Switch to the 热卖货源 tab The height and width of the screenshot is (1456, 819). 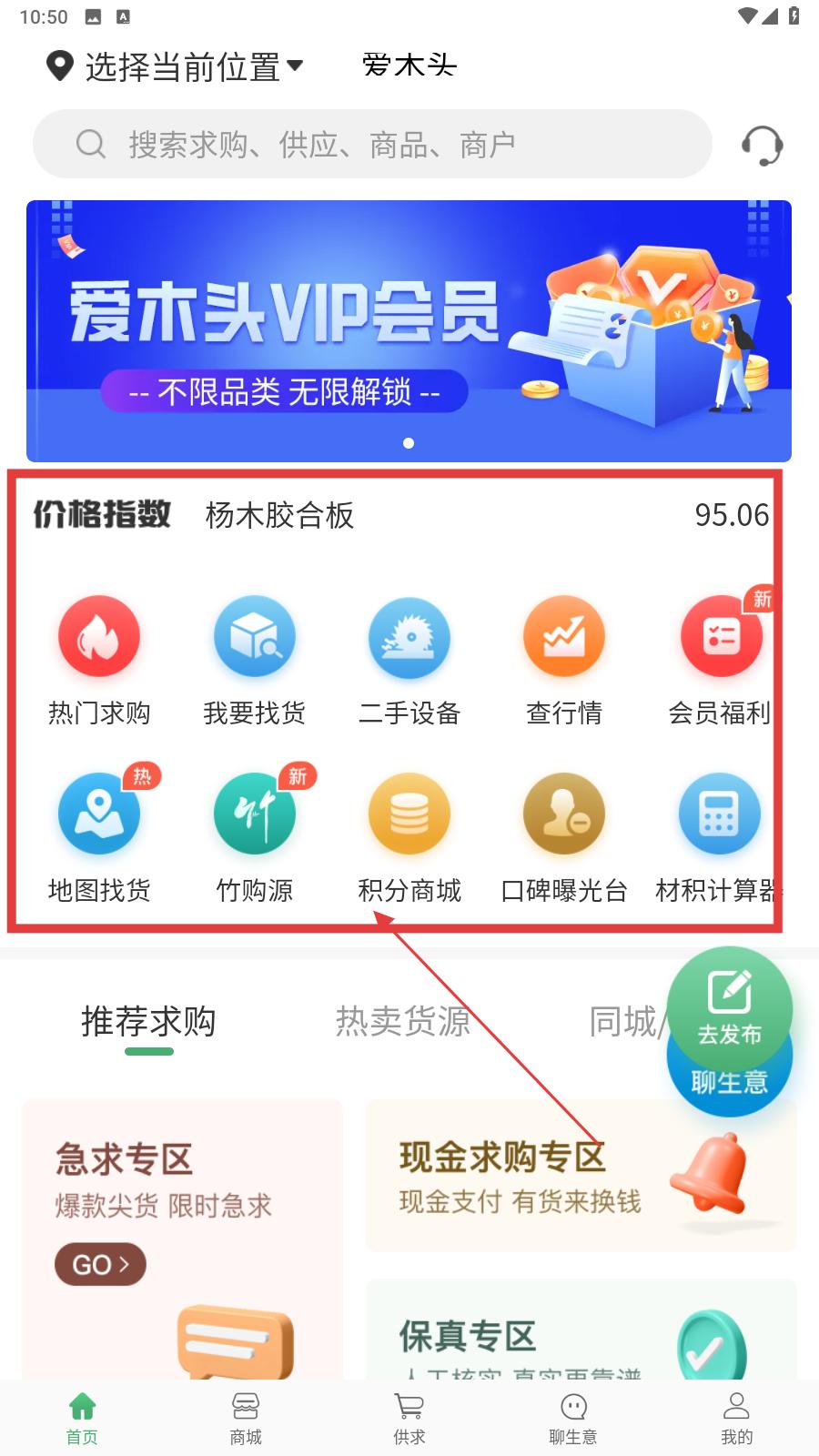(403, 1021)
